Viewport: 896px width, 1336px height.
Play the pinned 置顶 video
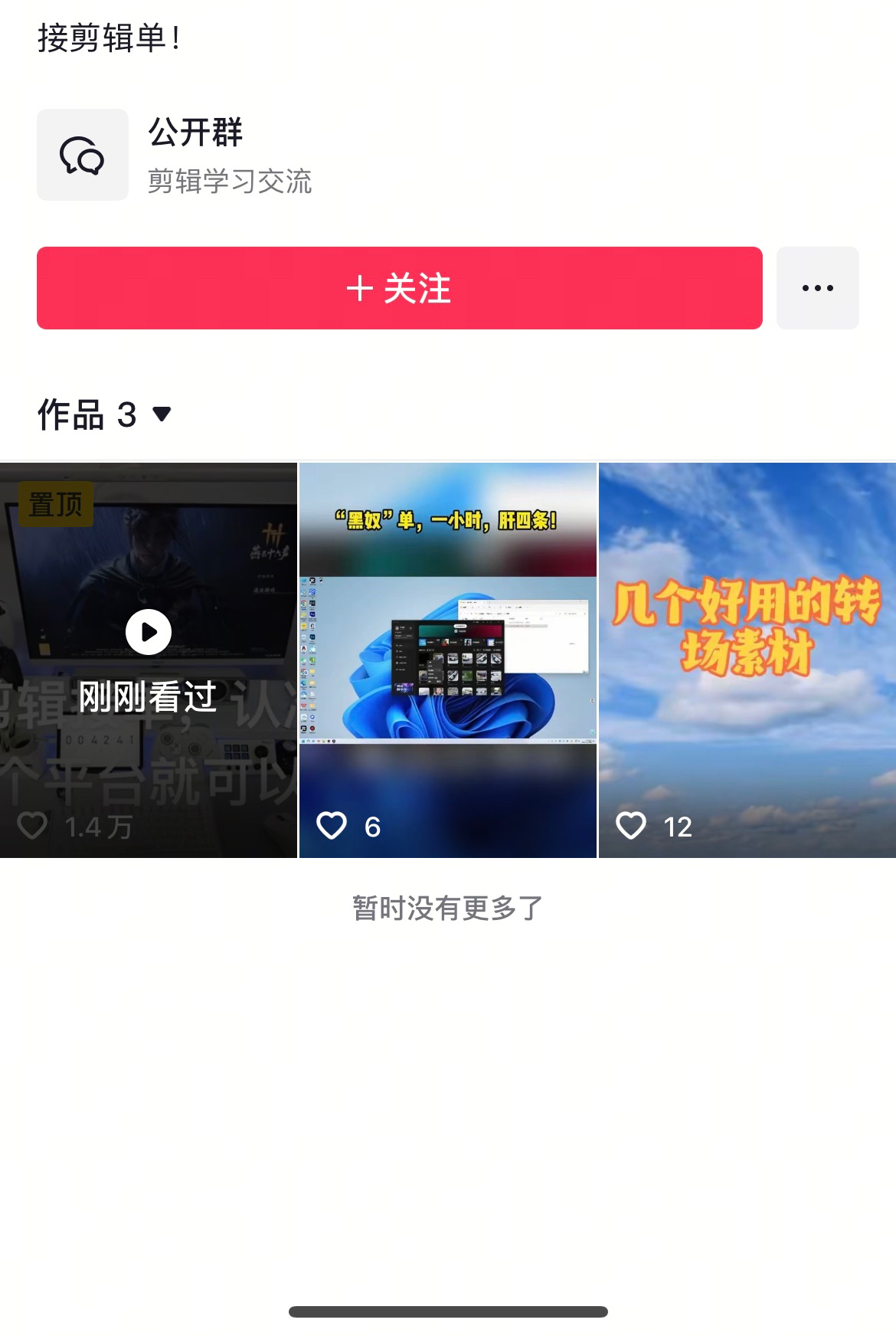148,632
